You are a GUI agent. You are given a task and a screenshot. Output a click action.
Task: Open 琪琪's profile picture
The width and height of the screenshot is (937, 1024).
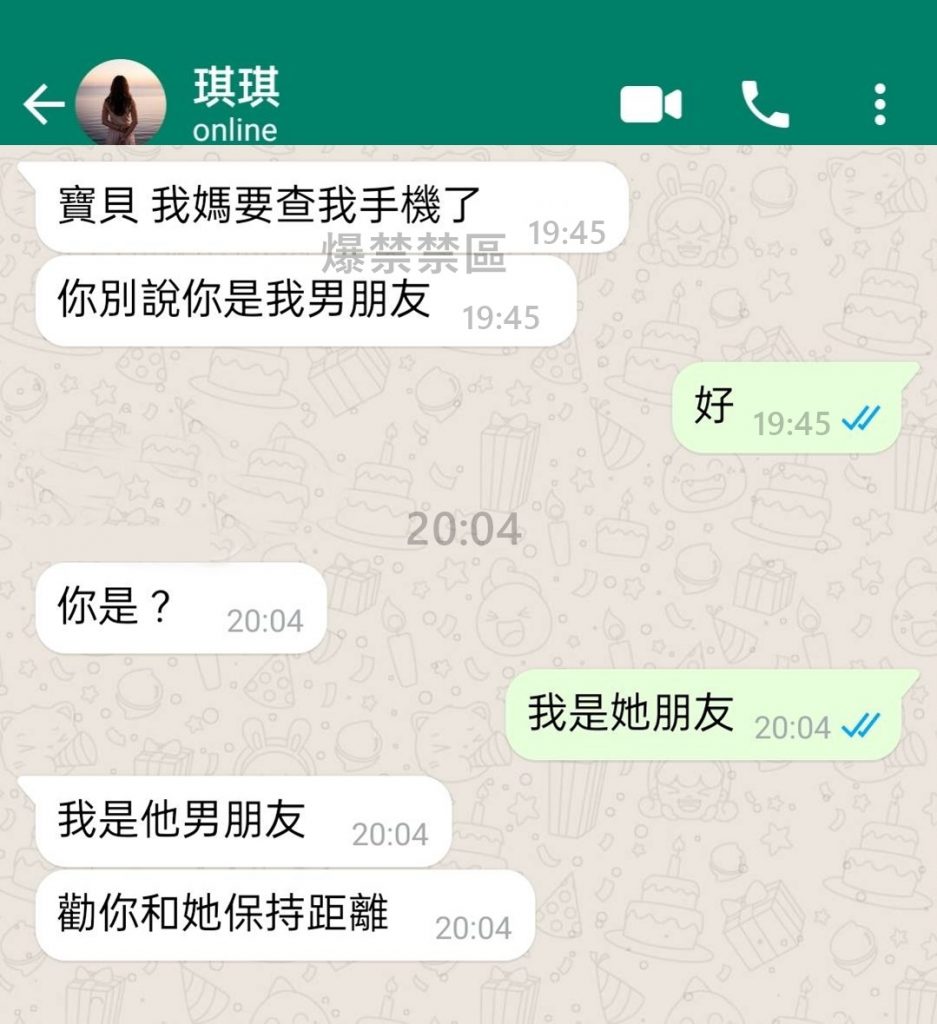(119, 102)
